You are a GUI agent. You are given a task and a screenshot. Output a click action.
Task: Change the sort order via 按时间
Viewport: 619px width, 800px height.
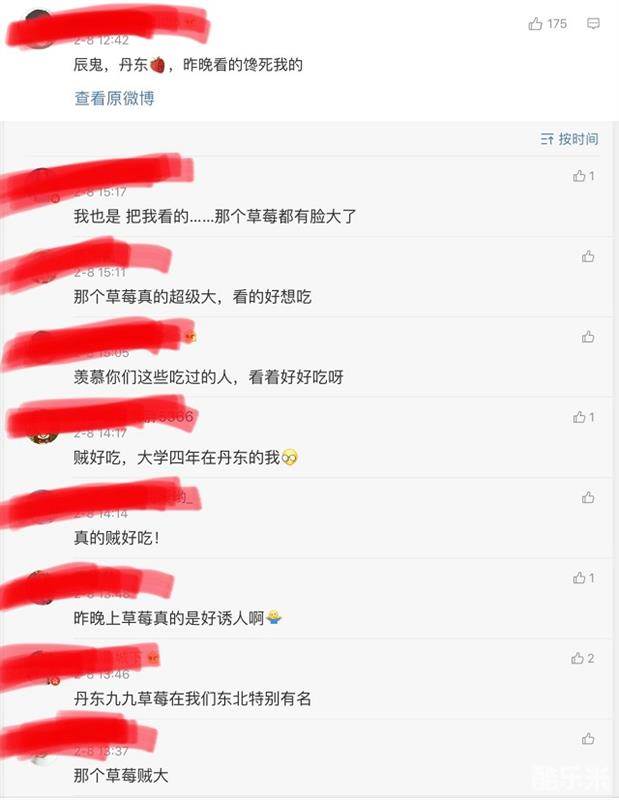(x=569, y=139)
